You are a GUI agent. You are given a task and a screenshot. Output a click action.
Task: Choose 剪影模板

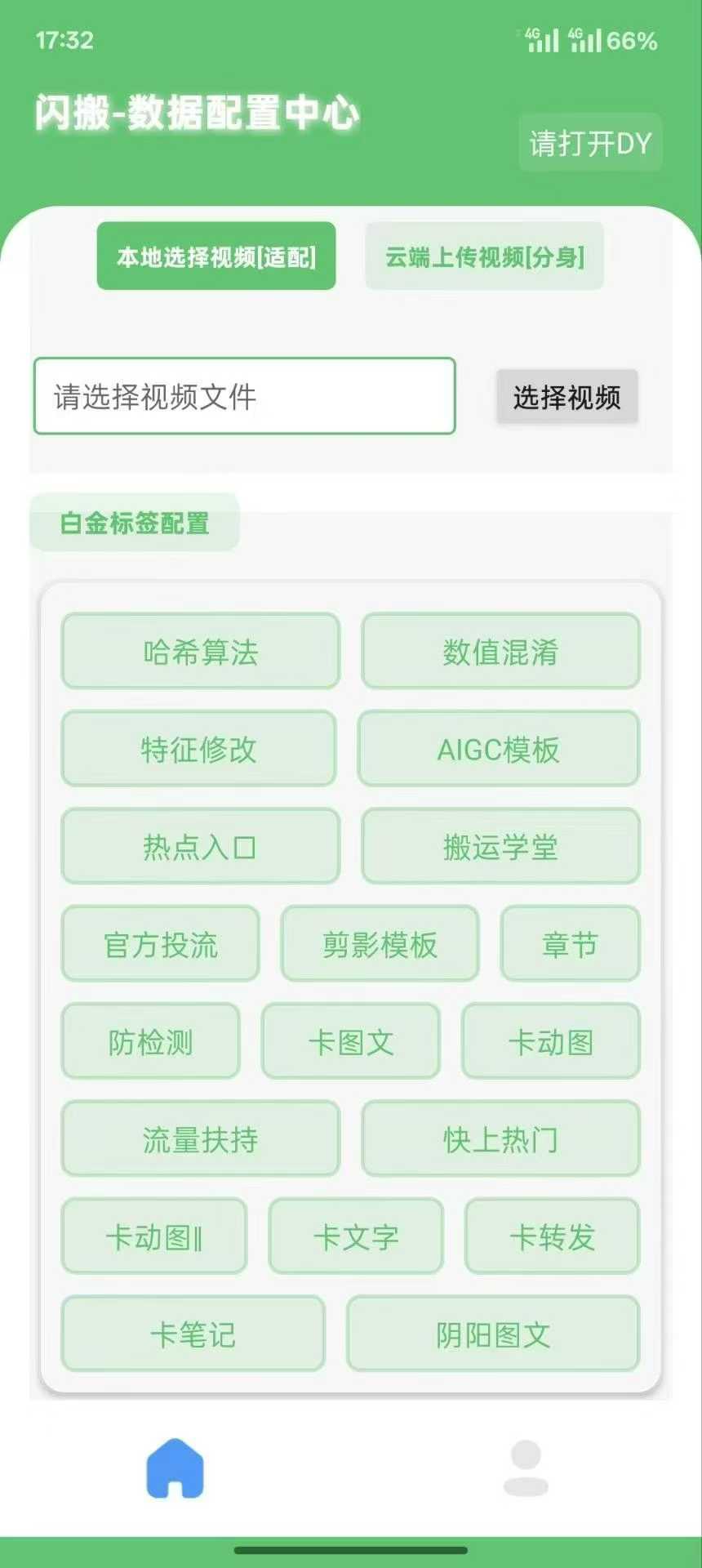click(380, 944)
